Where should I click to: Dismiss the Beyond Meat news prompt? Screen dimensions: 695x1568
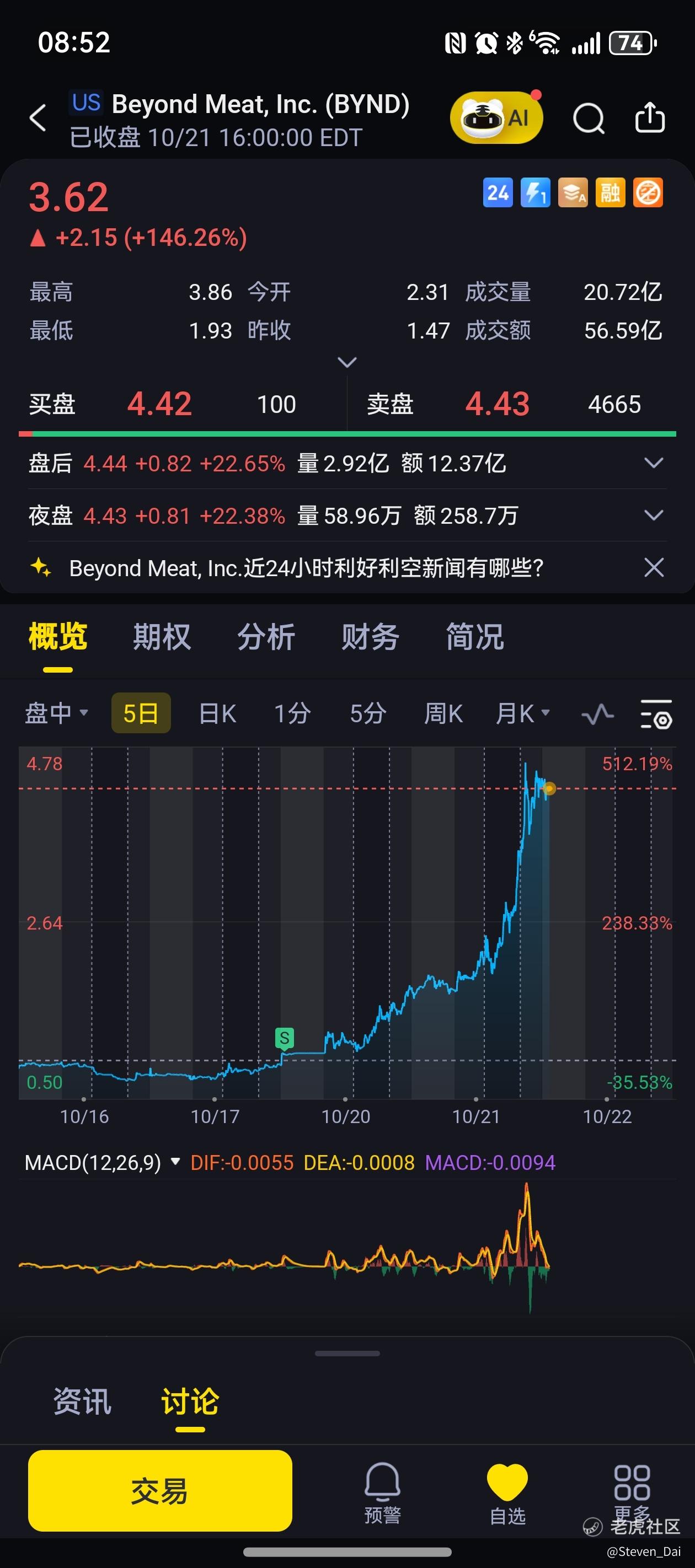654,568
